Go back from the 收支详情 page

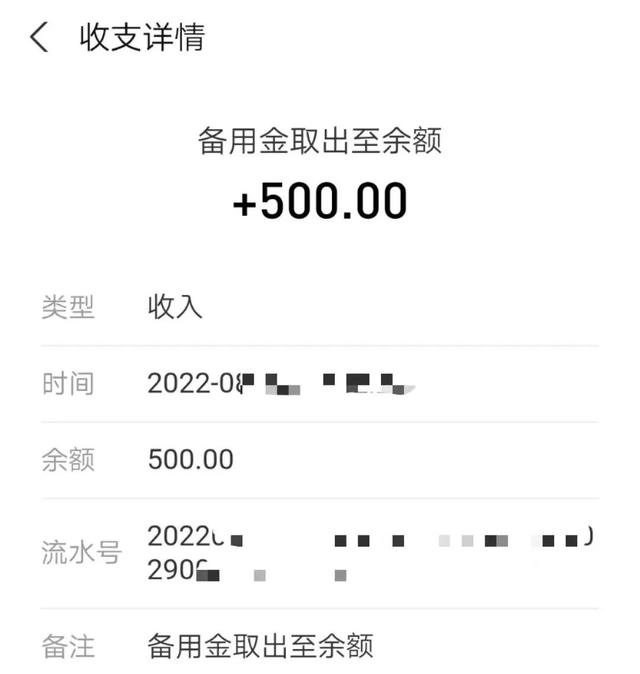pyautogui.click(x=39, y=38)
